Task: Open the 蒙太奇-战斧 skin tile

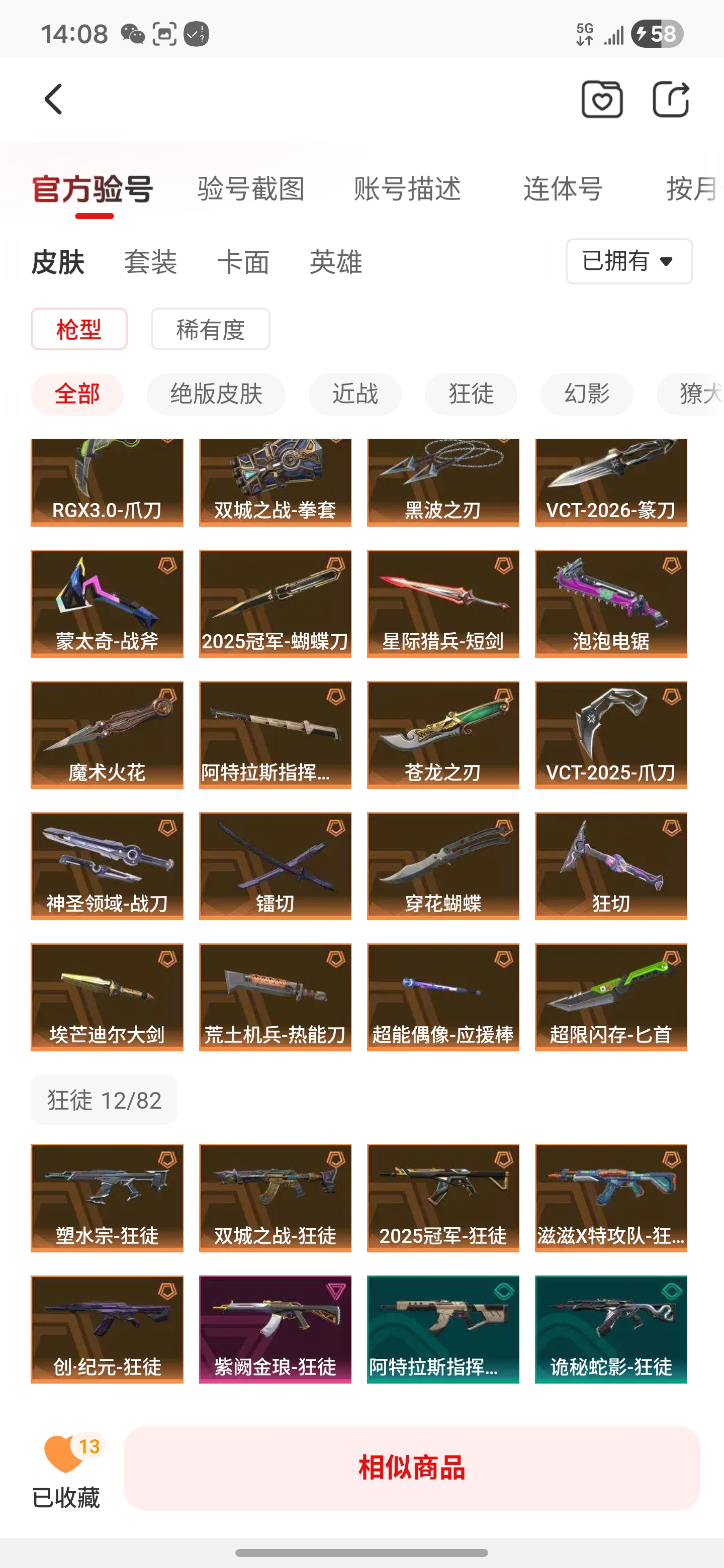Action: (107, 604)
